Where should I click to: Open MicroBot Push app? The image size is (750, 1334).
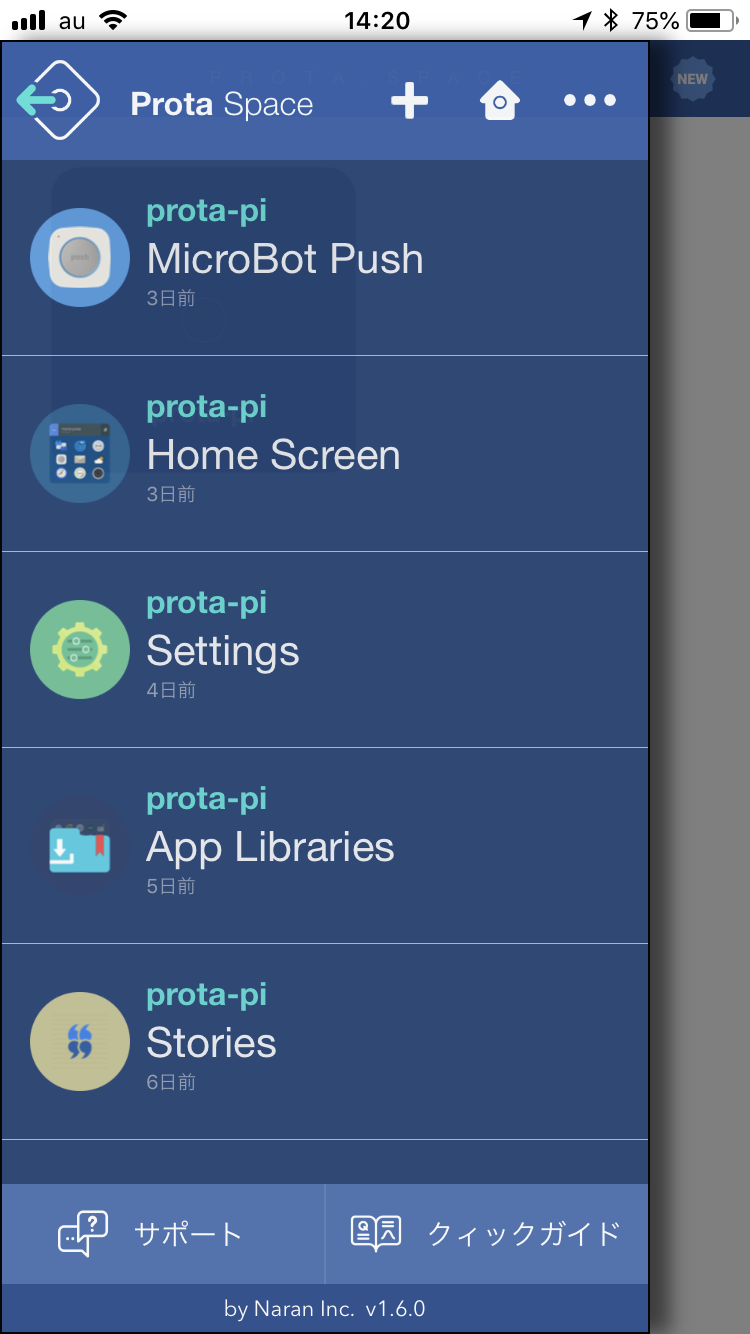[324, 258]
